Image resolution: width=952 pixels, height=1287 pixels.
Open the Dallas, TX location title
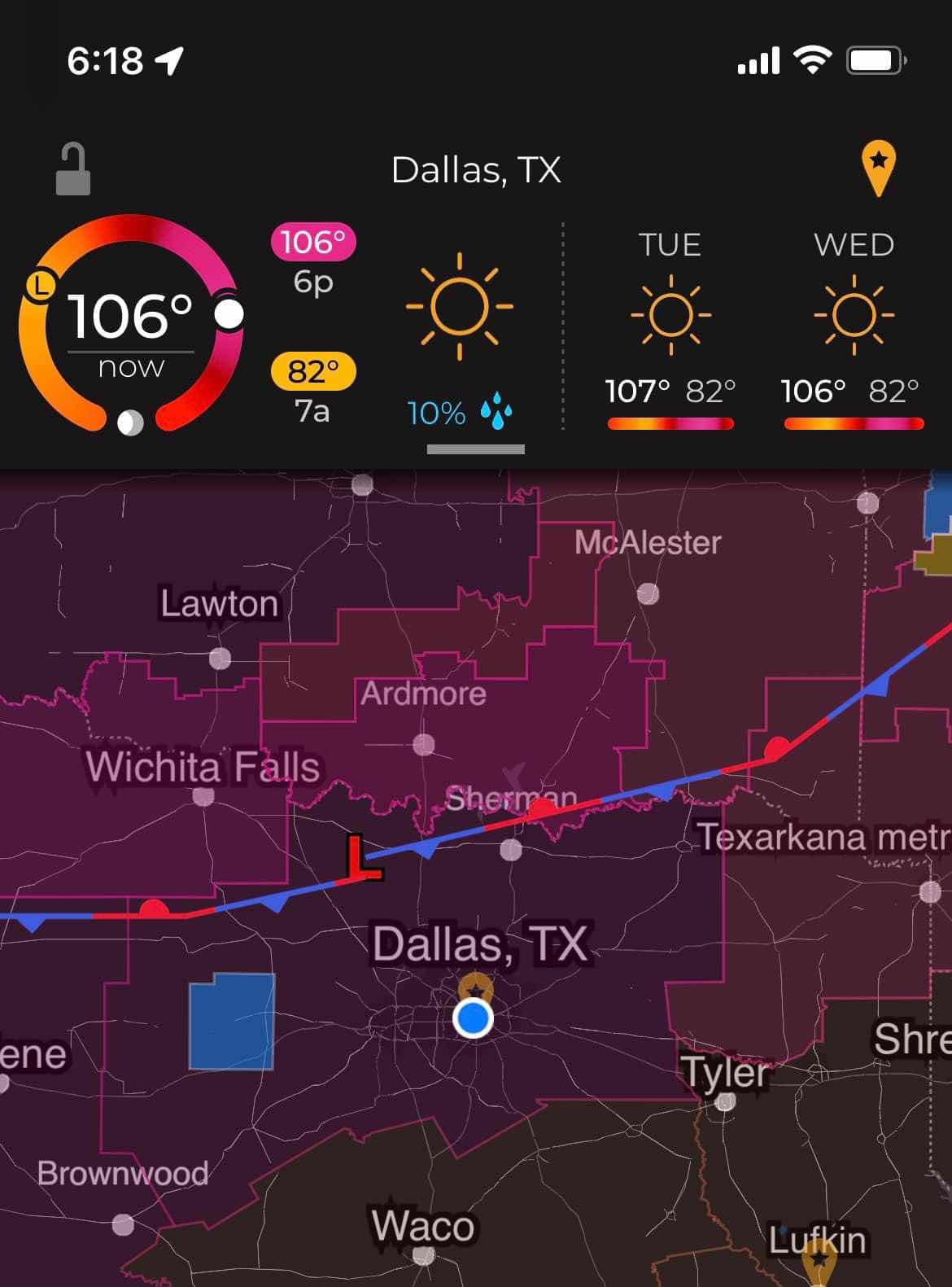[x=476, y=170]
